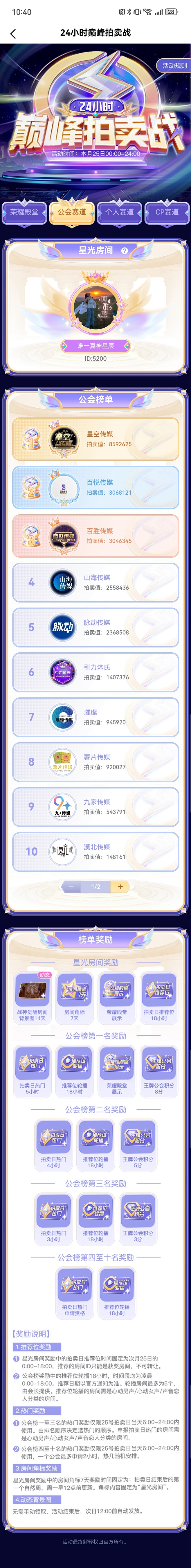This screenshot has width=191, height=1568.
Task: View the 百悦传媒 guild entry
Action: point(95,488)
